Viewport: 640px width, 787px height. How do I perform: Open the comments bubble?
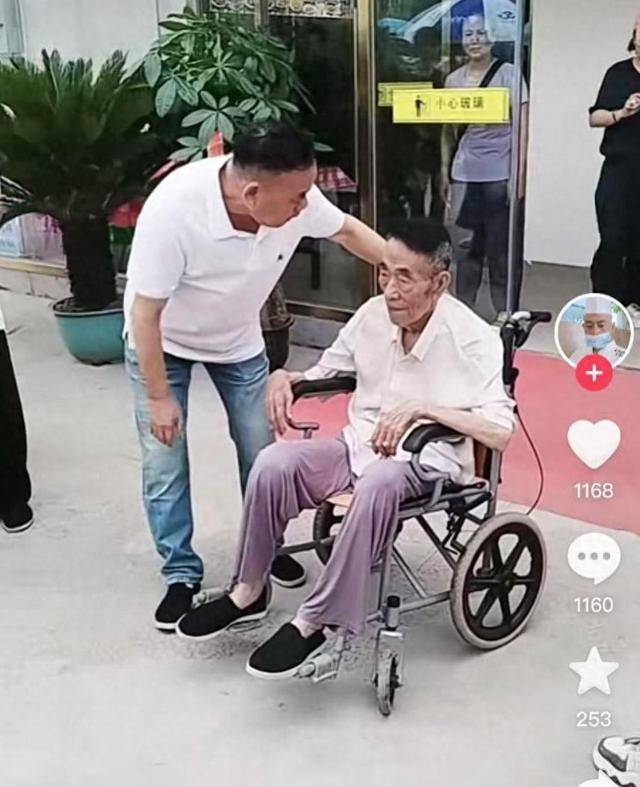(x=594, y=557)
